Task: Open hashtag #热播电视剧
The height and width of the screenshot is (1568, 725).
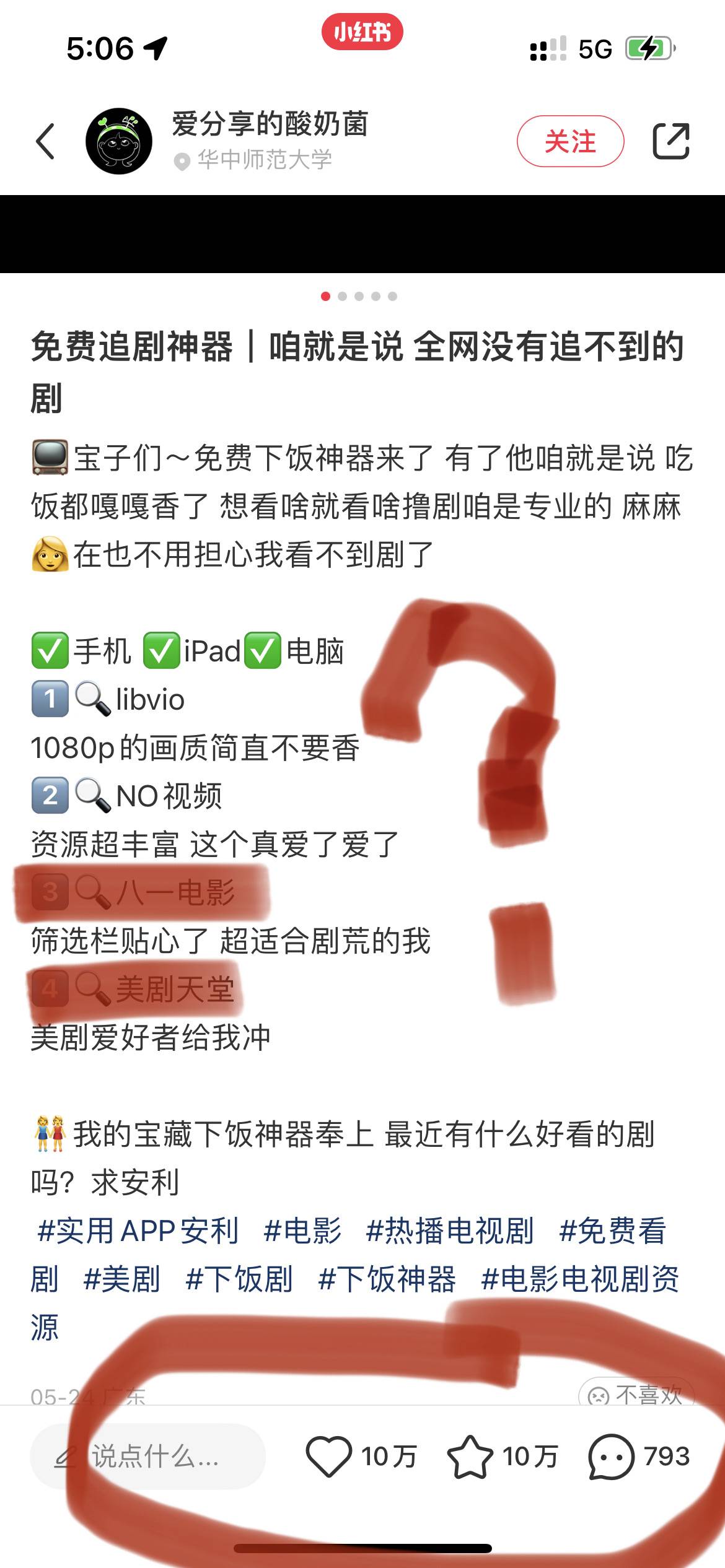Action: click(x=449, y=1230)
